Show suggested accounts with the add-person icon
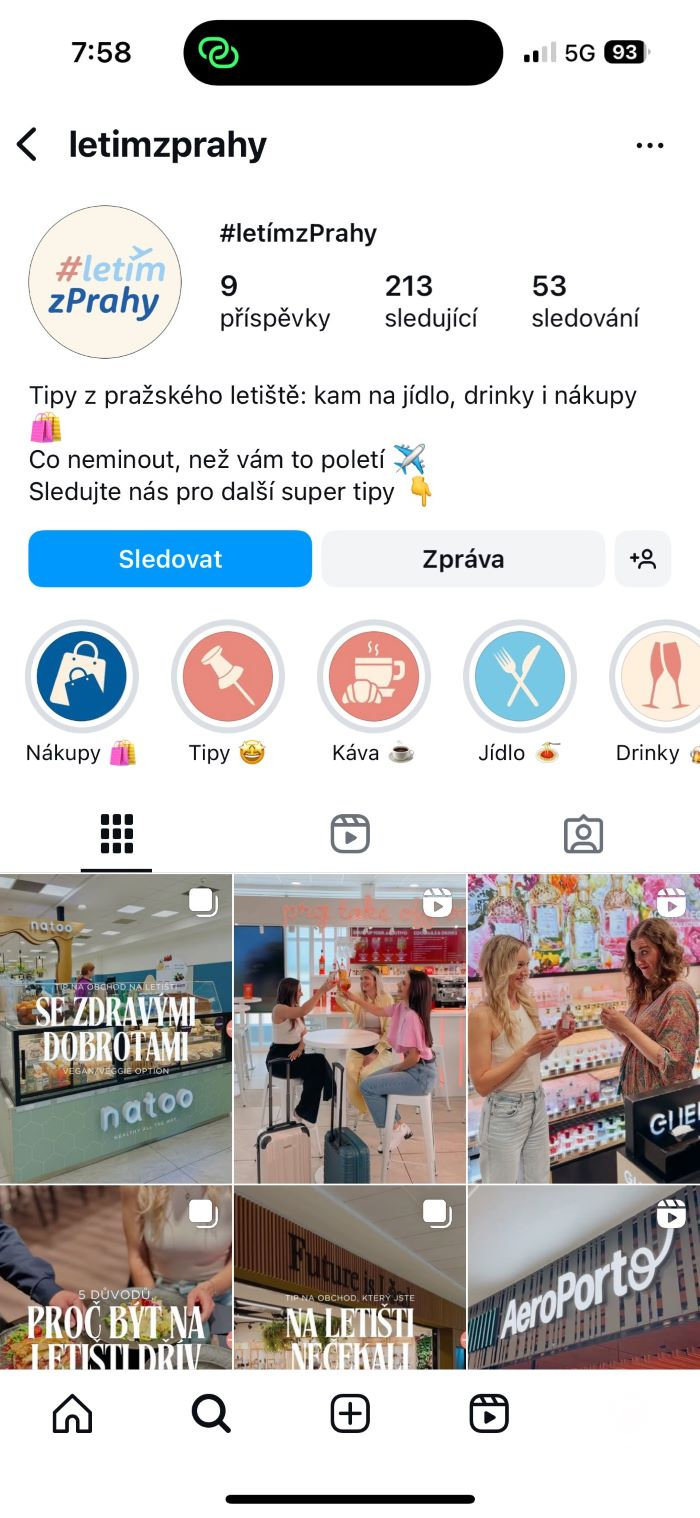Screen dimensions: 700x1518 (x=642, y=559)
